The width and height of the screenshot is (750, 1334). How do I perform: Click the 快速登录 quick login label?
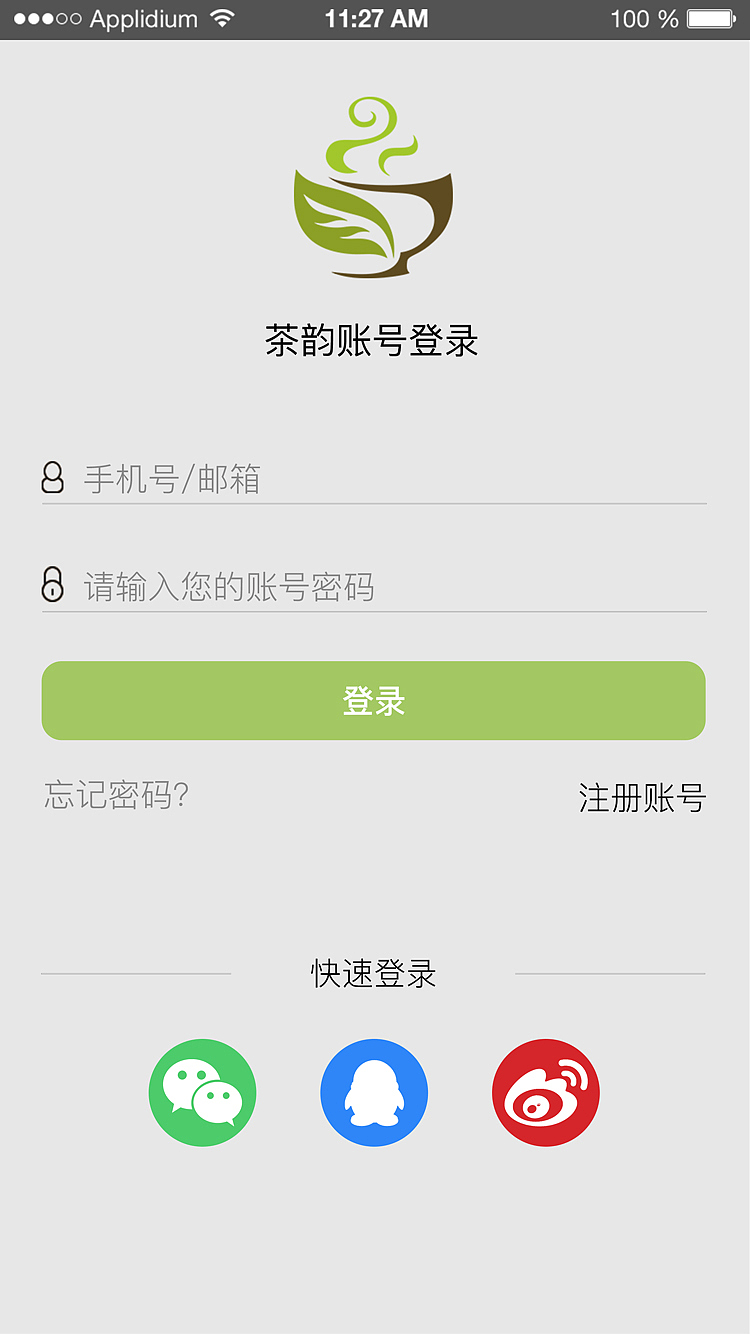[x=373, y=972]
